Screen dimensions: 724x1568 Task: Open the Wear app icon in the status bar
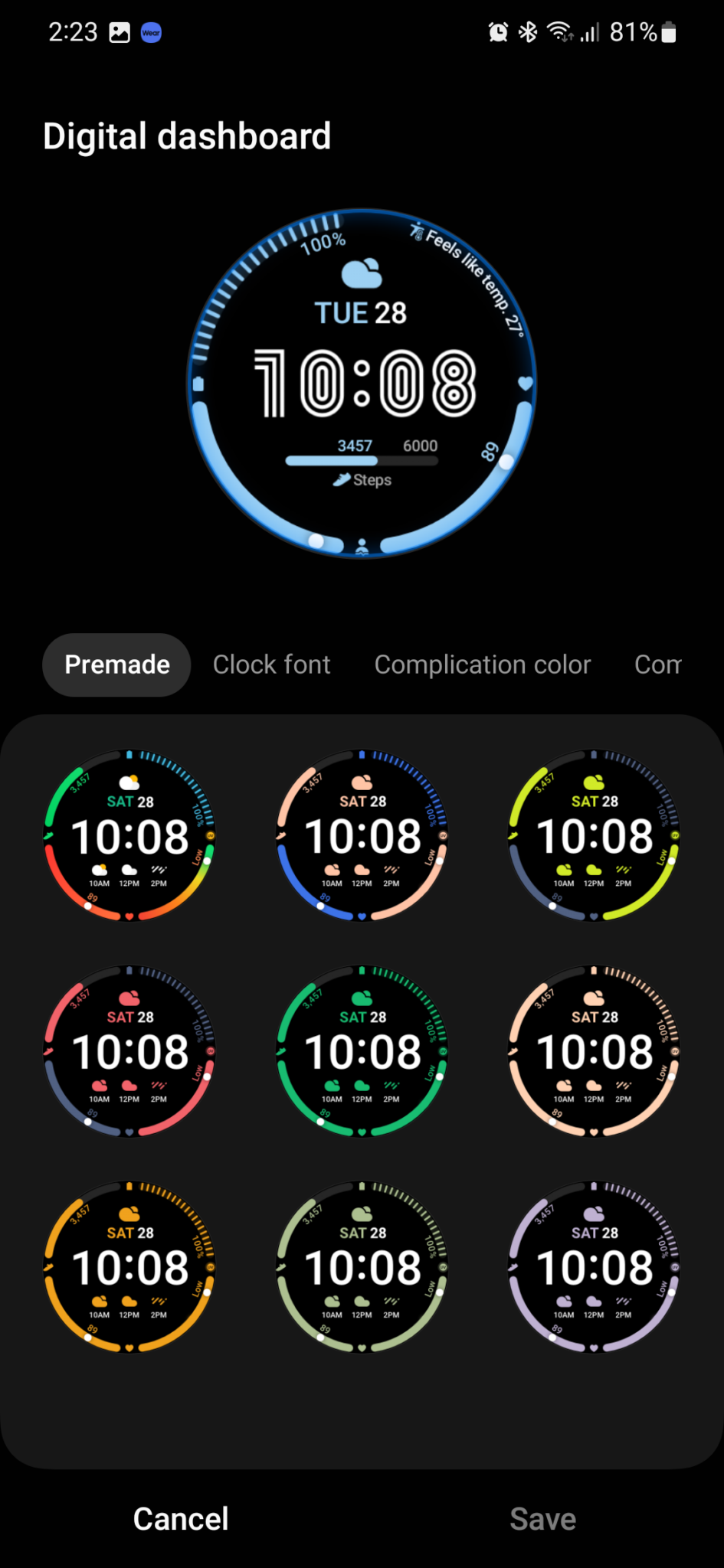pyautogui.click(x=150, y=32)
